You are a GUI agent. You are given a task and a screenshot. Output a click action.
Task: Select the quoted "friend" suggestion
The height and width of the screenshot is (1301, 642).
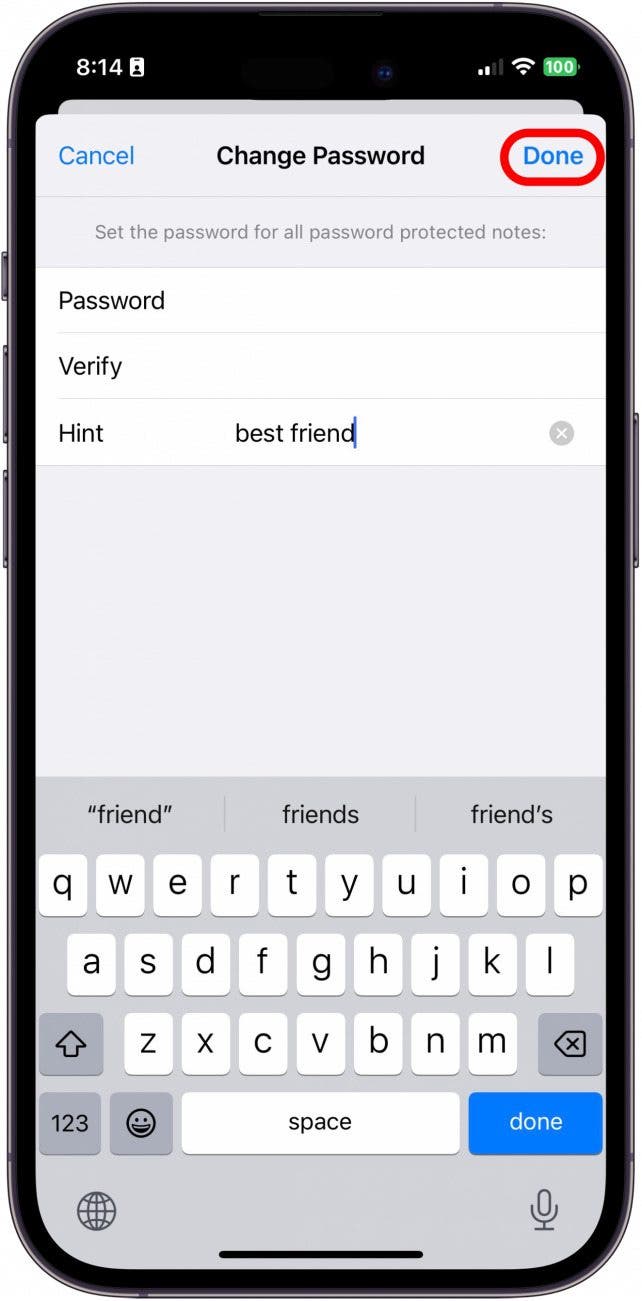pos(130,814)
